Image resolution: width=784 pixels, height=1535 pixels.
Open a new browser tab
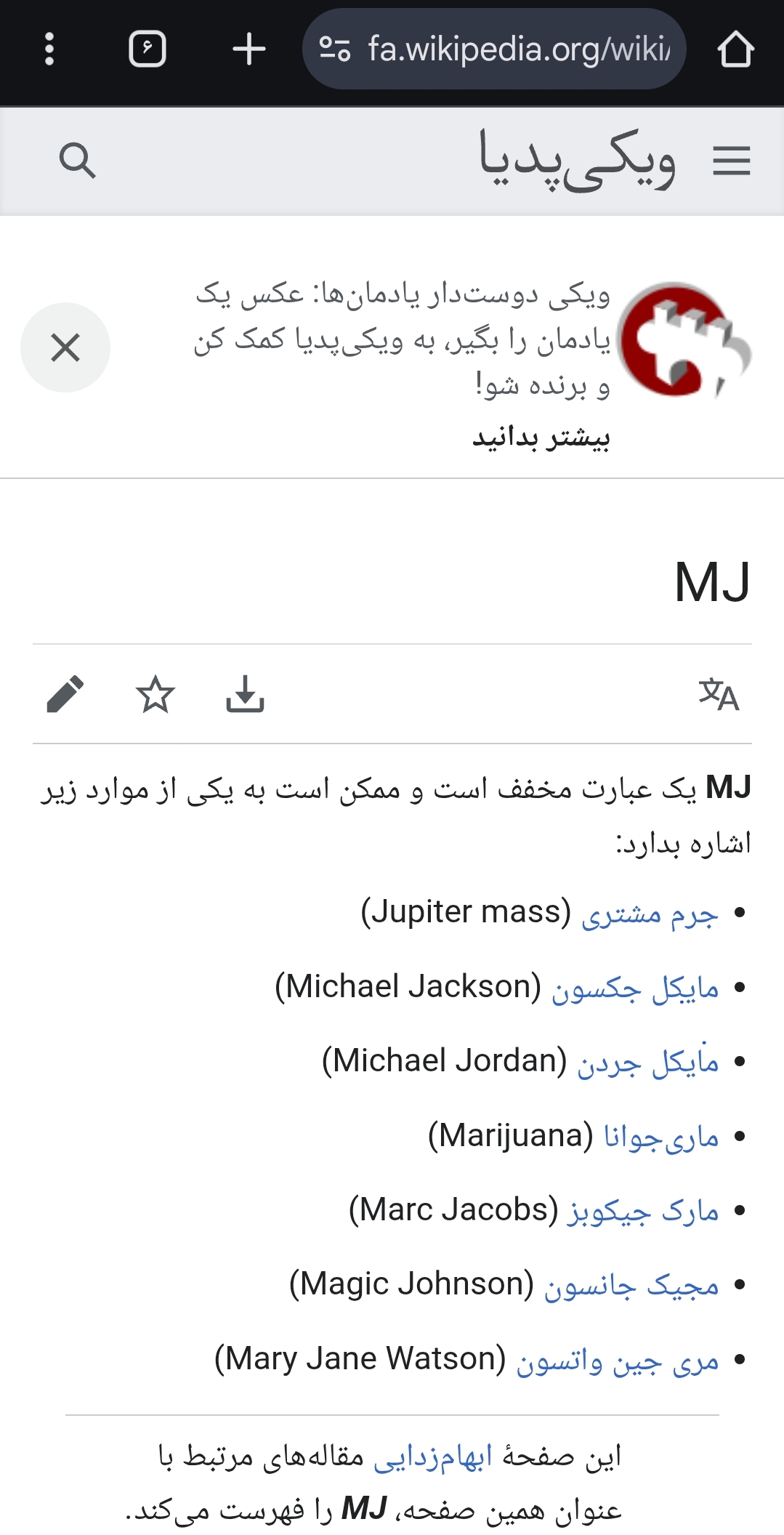[248, 49]
